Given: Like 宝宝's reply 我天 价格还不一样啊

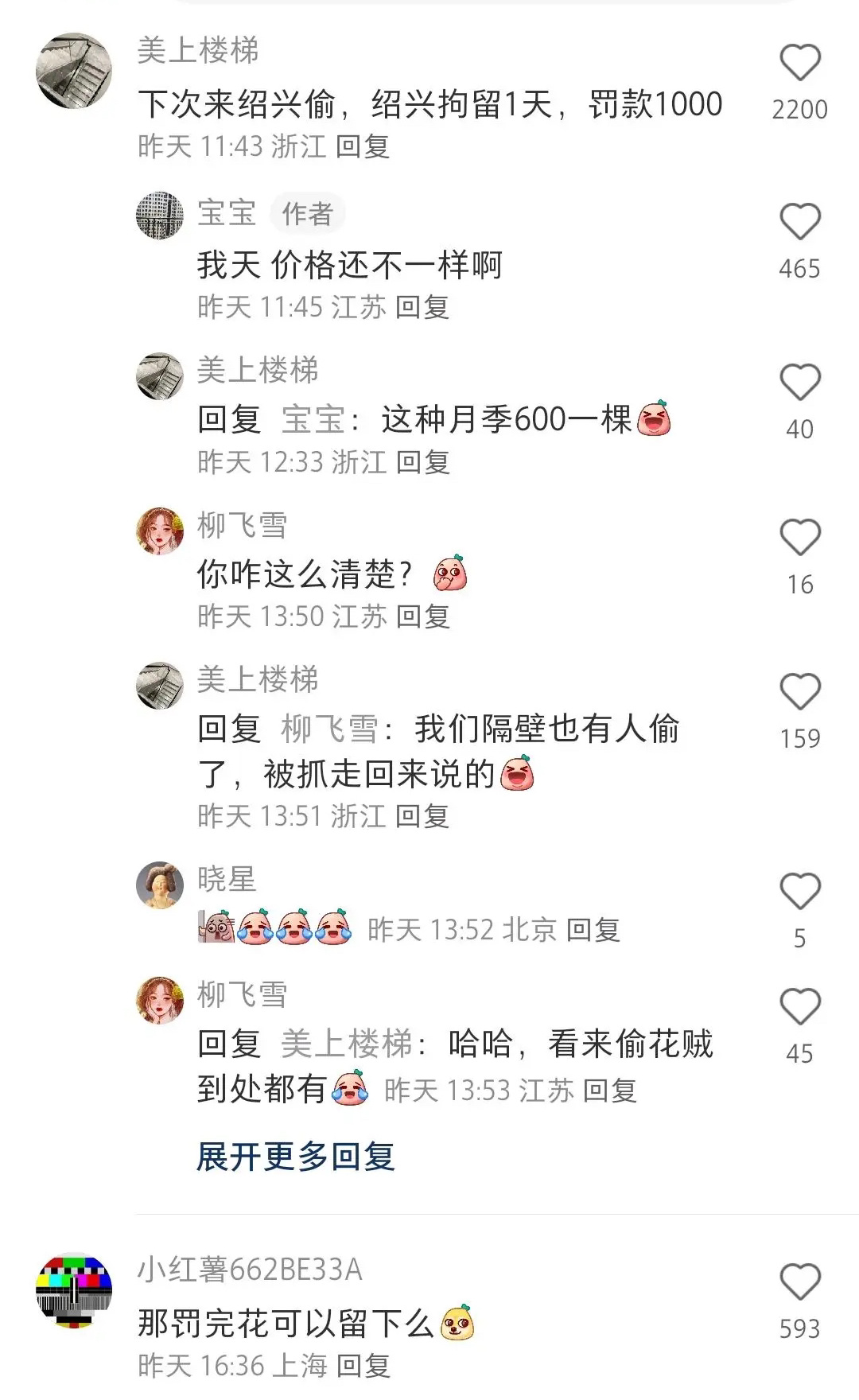Looking at the screenshot, I should coord(799,222).
